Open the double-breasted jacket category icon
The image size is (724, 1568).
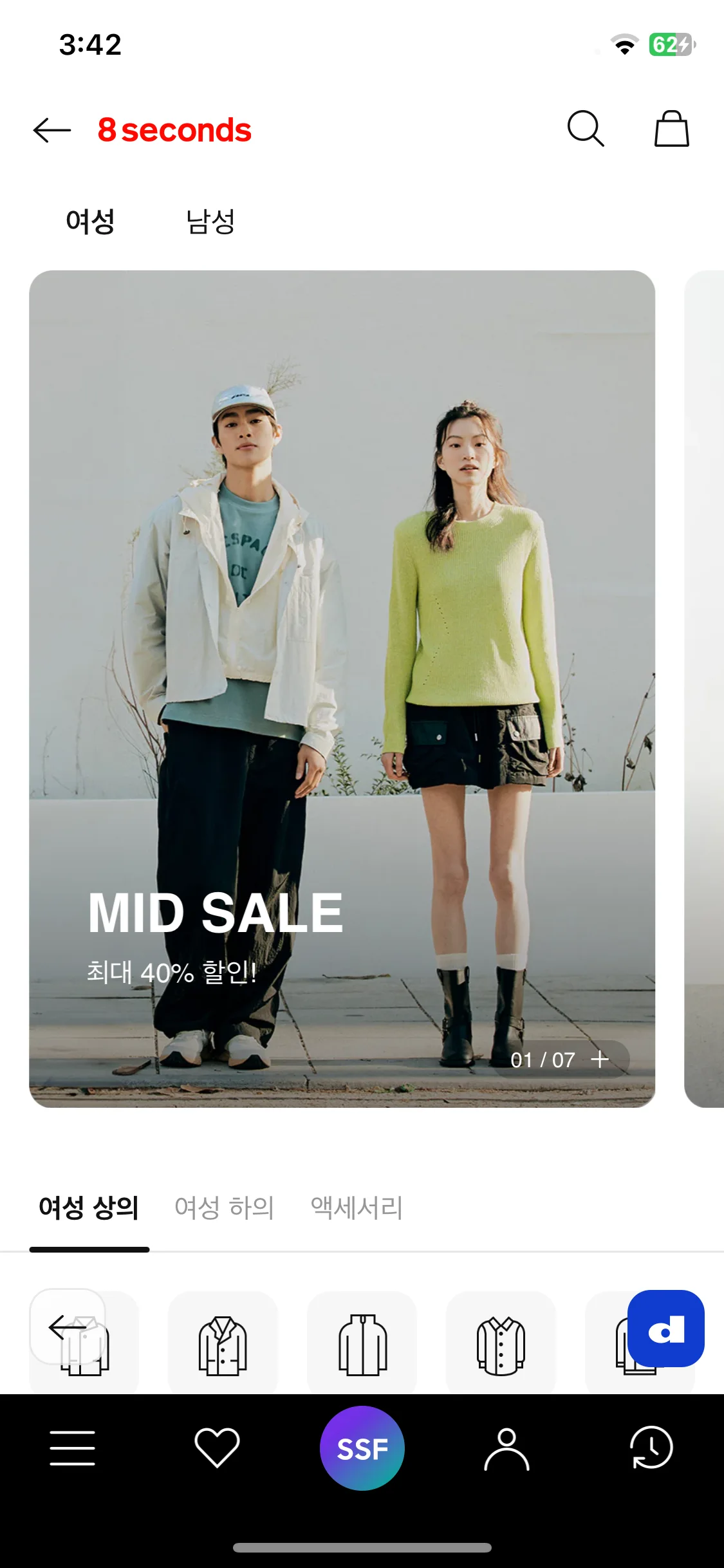(x=223, y=1345)
